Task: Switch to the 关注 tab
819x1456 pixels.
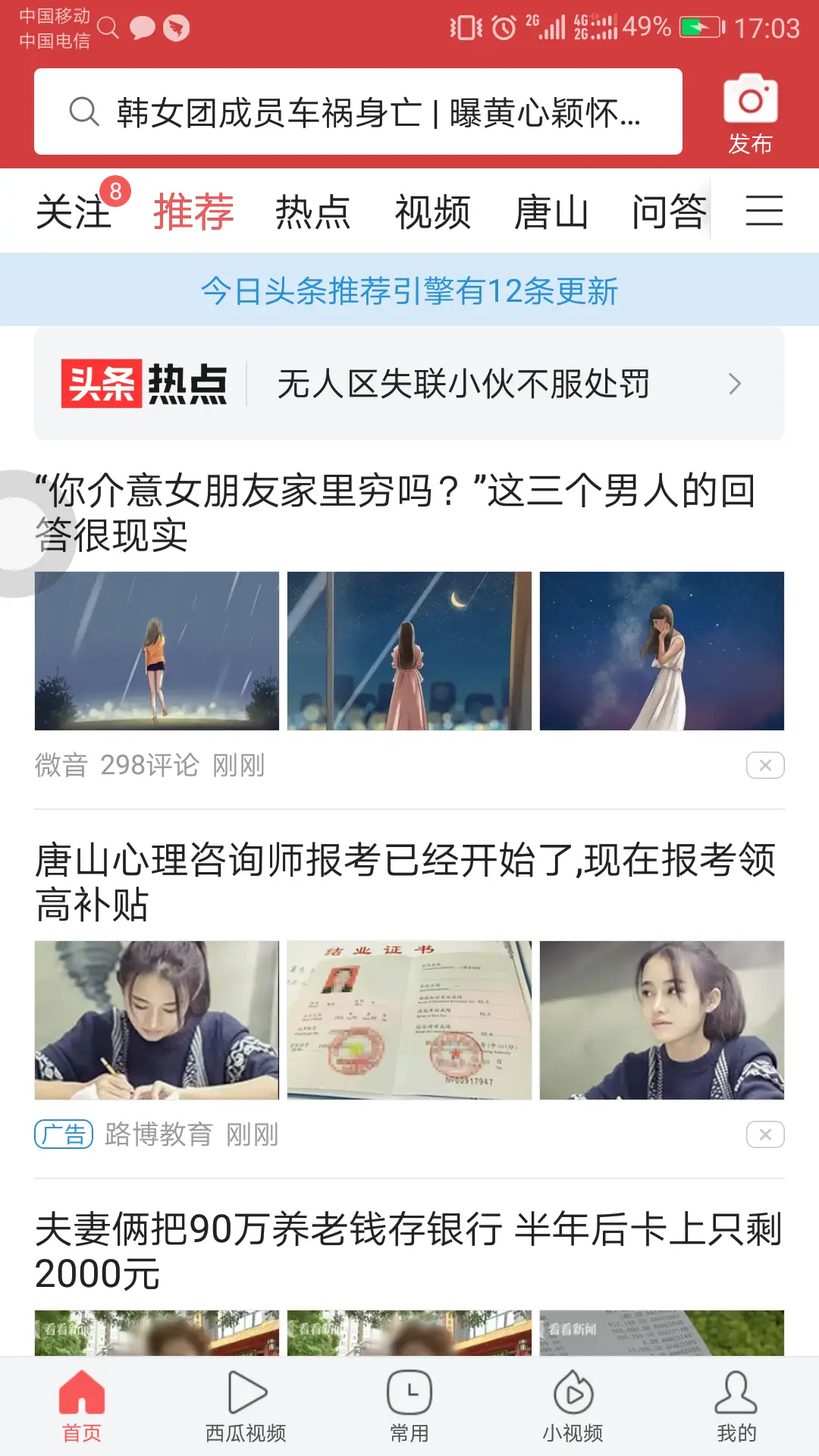Action: click(74, 212)
